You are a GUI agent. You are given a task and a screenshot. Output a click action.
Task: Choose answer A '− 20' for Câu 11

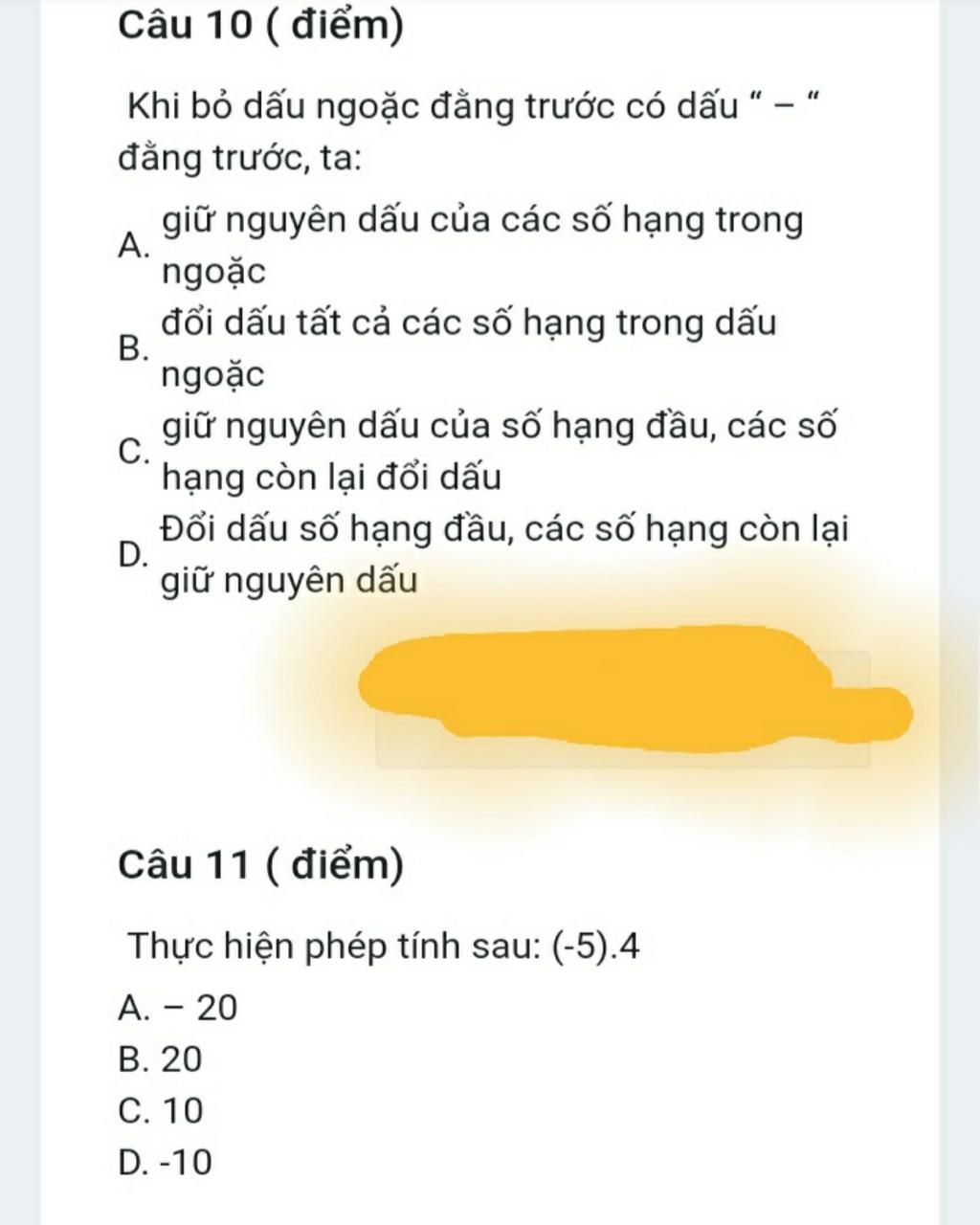click(x=178, y=1008)
